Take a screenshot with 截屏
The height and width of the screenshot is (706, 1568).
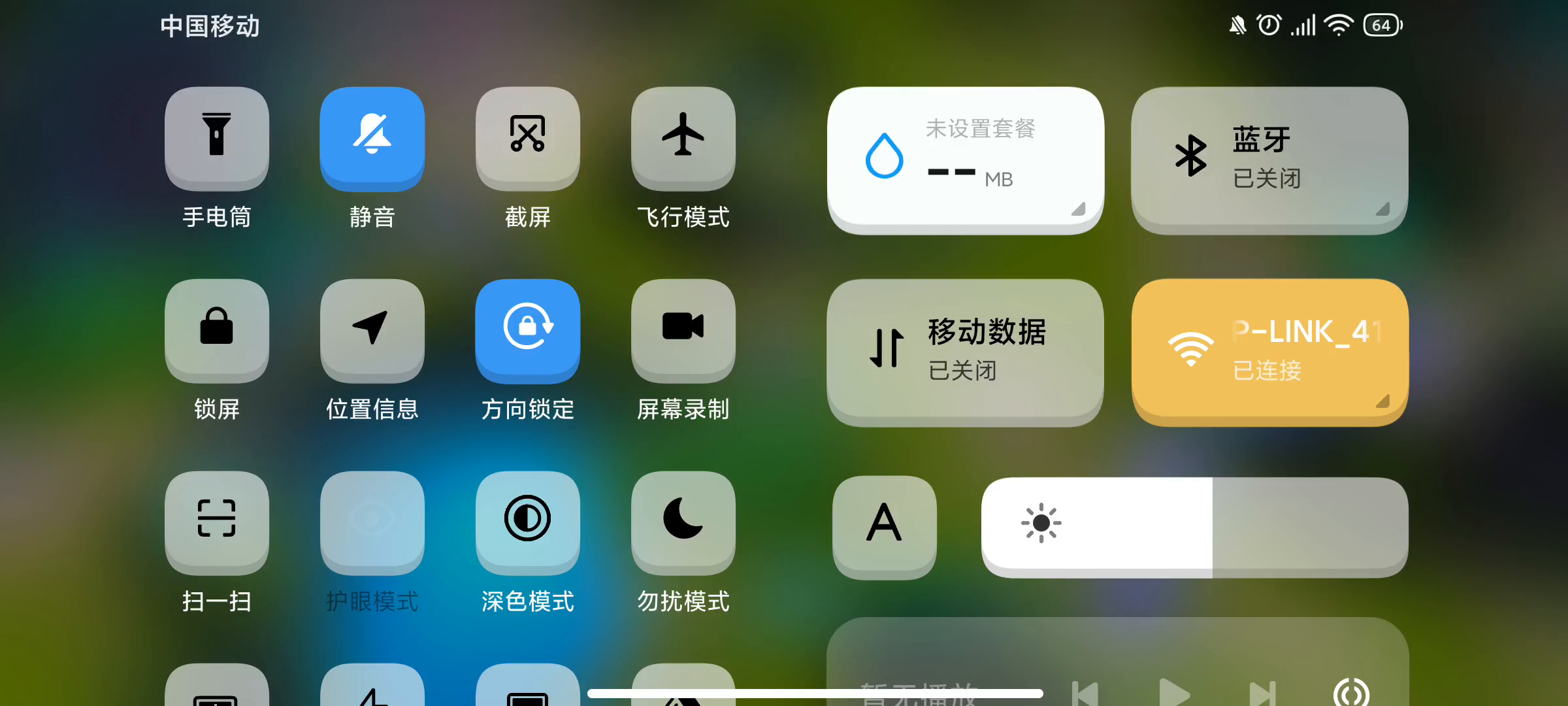527,138
